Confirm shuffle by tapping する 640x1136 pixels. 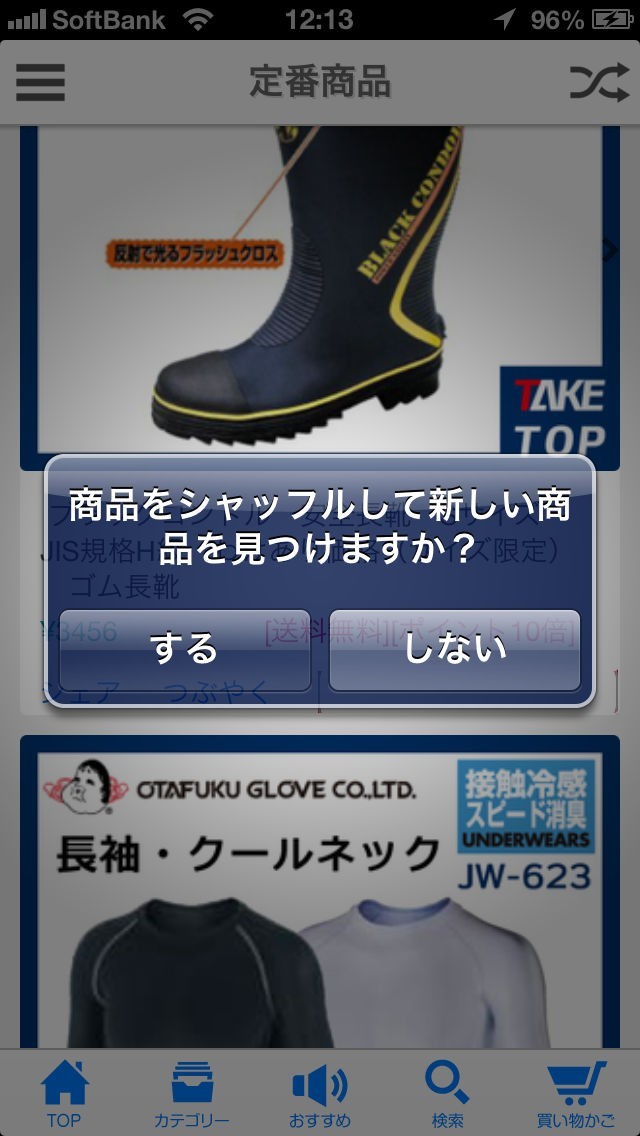(x=185, y=650)
